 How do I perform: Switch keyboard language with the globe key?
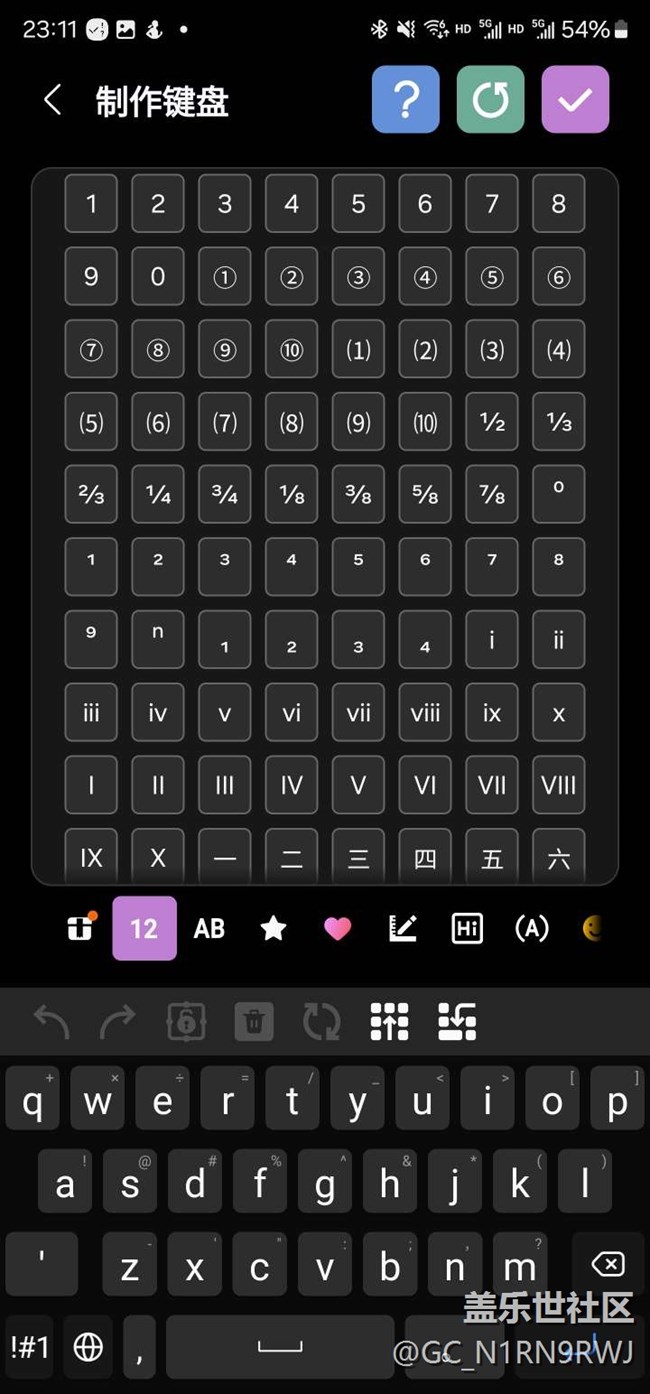[x=88, y=1347]
